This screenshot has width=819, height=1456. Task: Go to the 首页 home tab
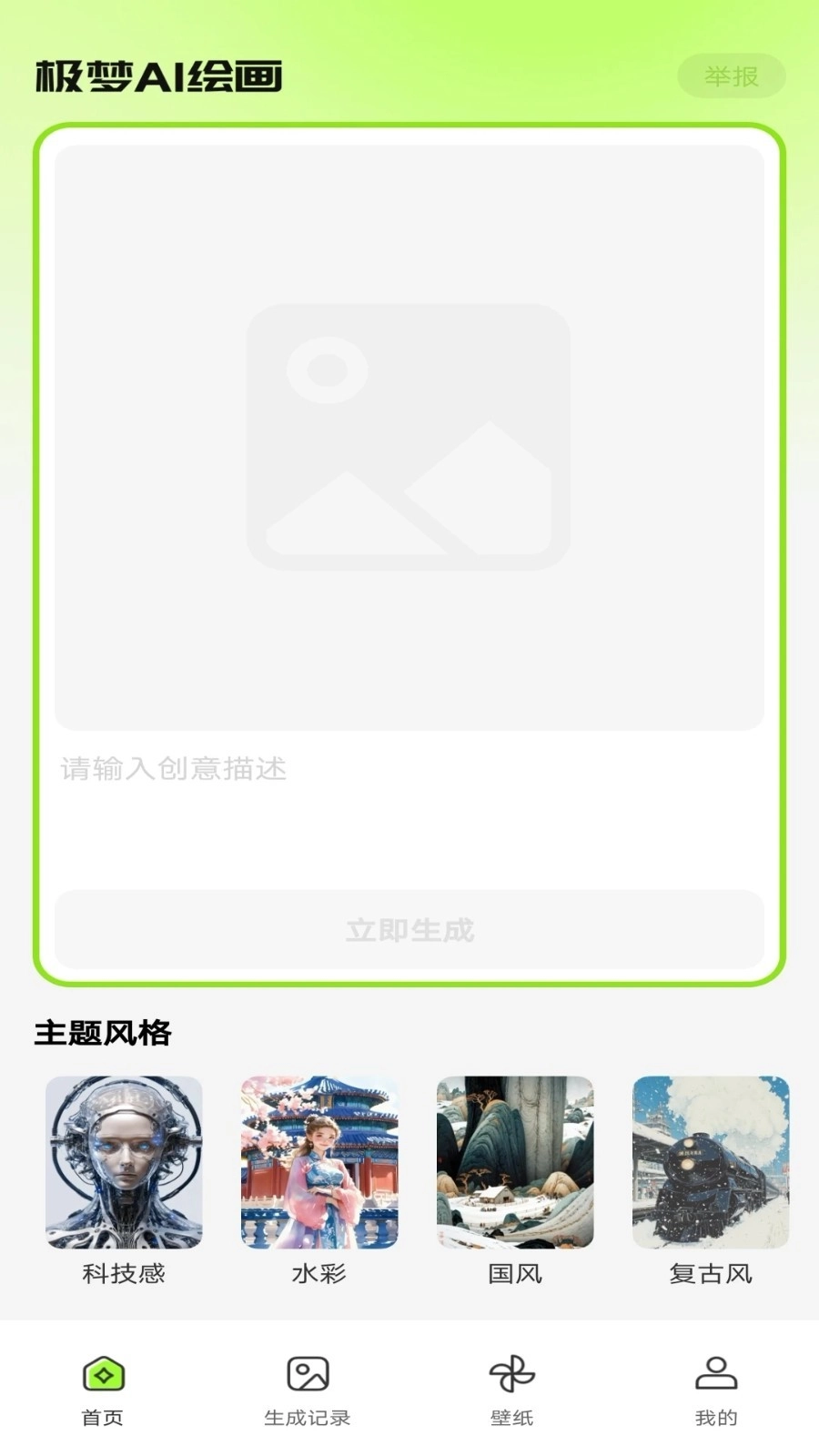103,1390
